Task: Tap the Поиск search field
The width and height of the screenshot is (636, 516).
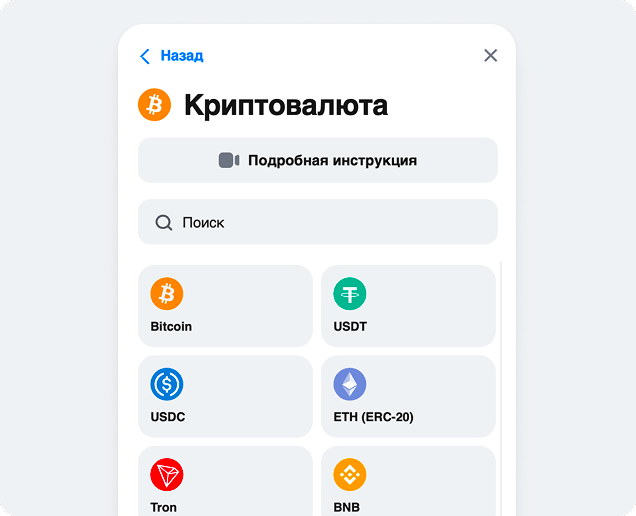Action: pos(317,222)
